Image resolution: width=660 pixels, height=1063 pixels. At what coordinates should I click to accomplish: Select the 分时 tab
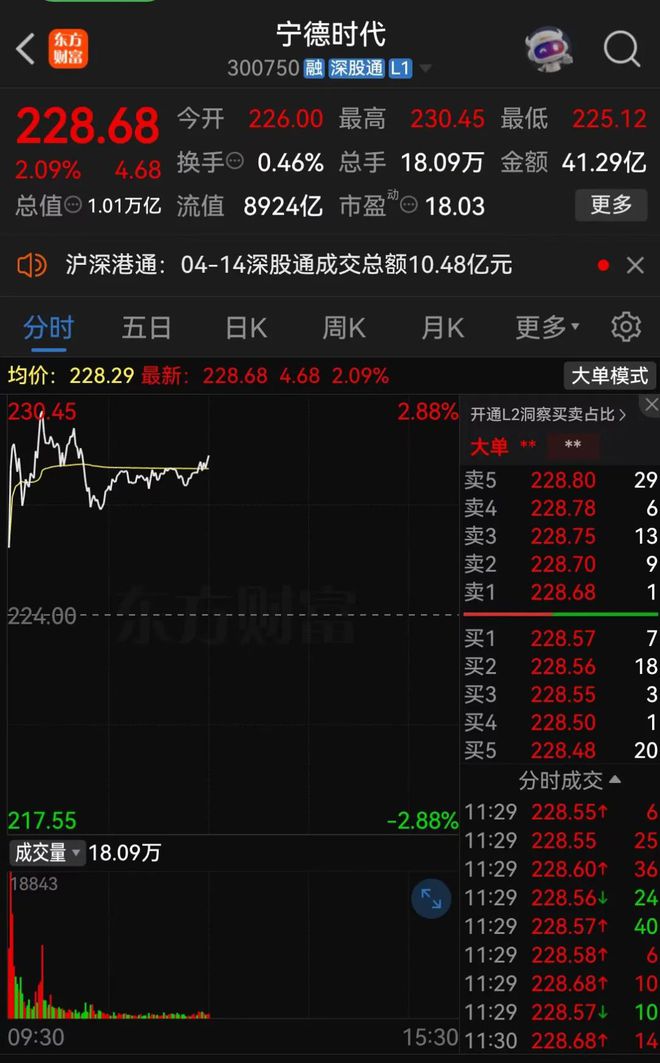click(x=48, y=328)
